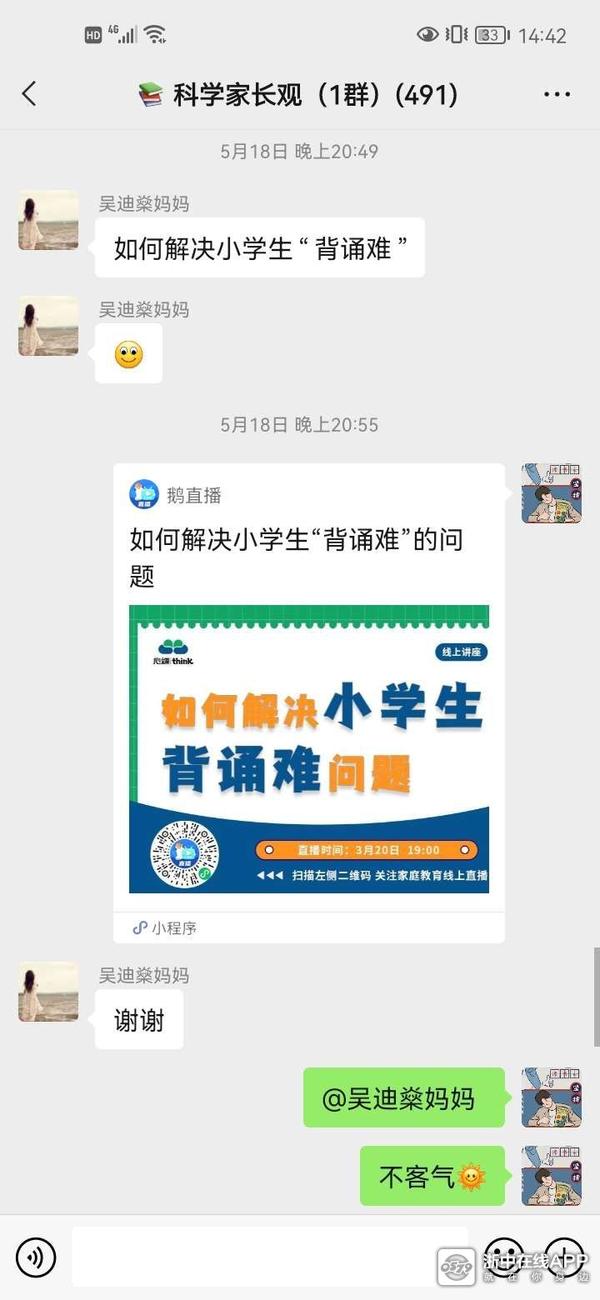Open the emoji sticker panel
Image resolution: width=600 pixels, height=1300 pixels.
point(504,1257)
